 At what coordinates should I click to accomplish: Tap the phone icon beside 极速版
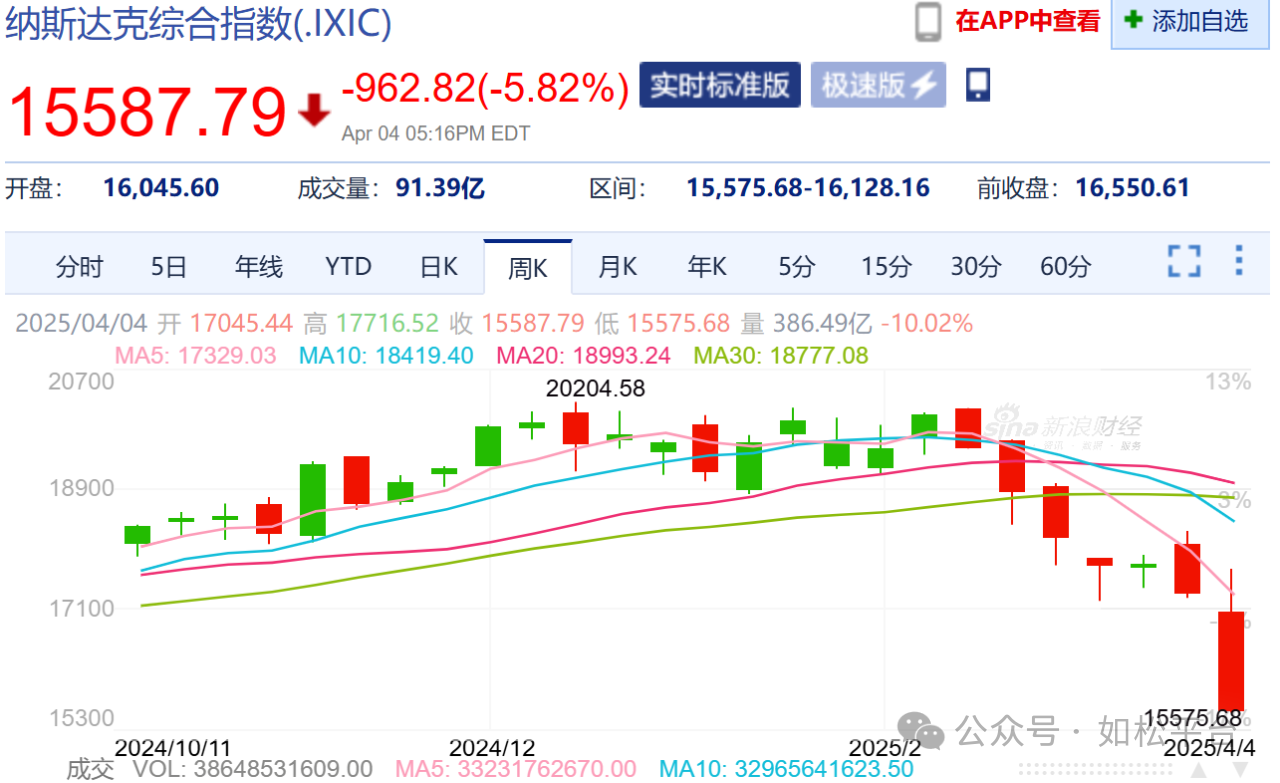977,86
